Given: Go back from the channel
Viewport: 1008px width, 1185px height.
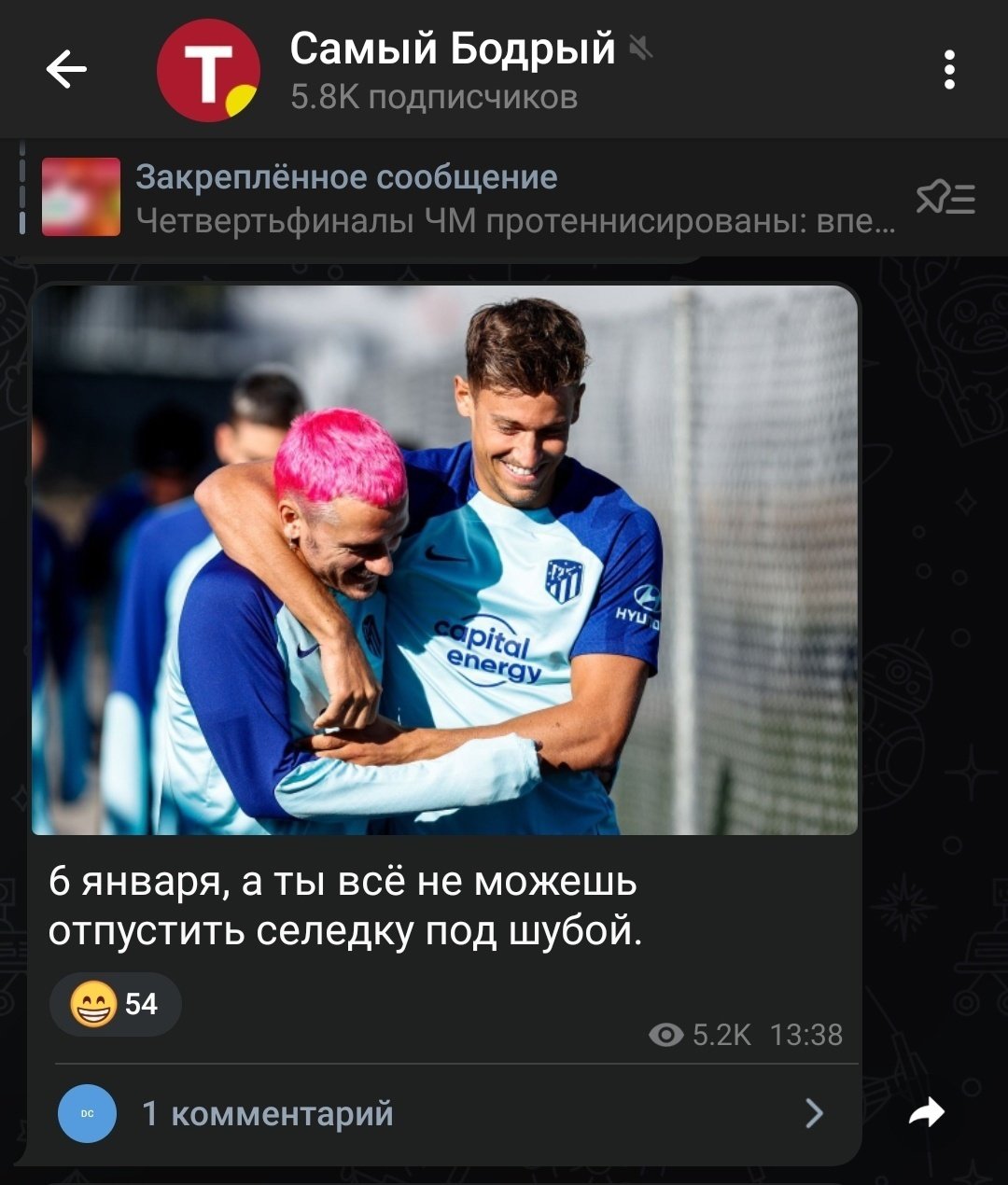Looking at the screenshot, I should point(66,70).
